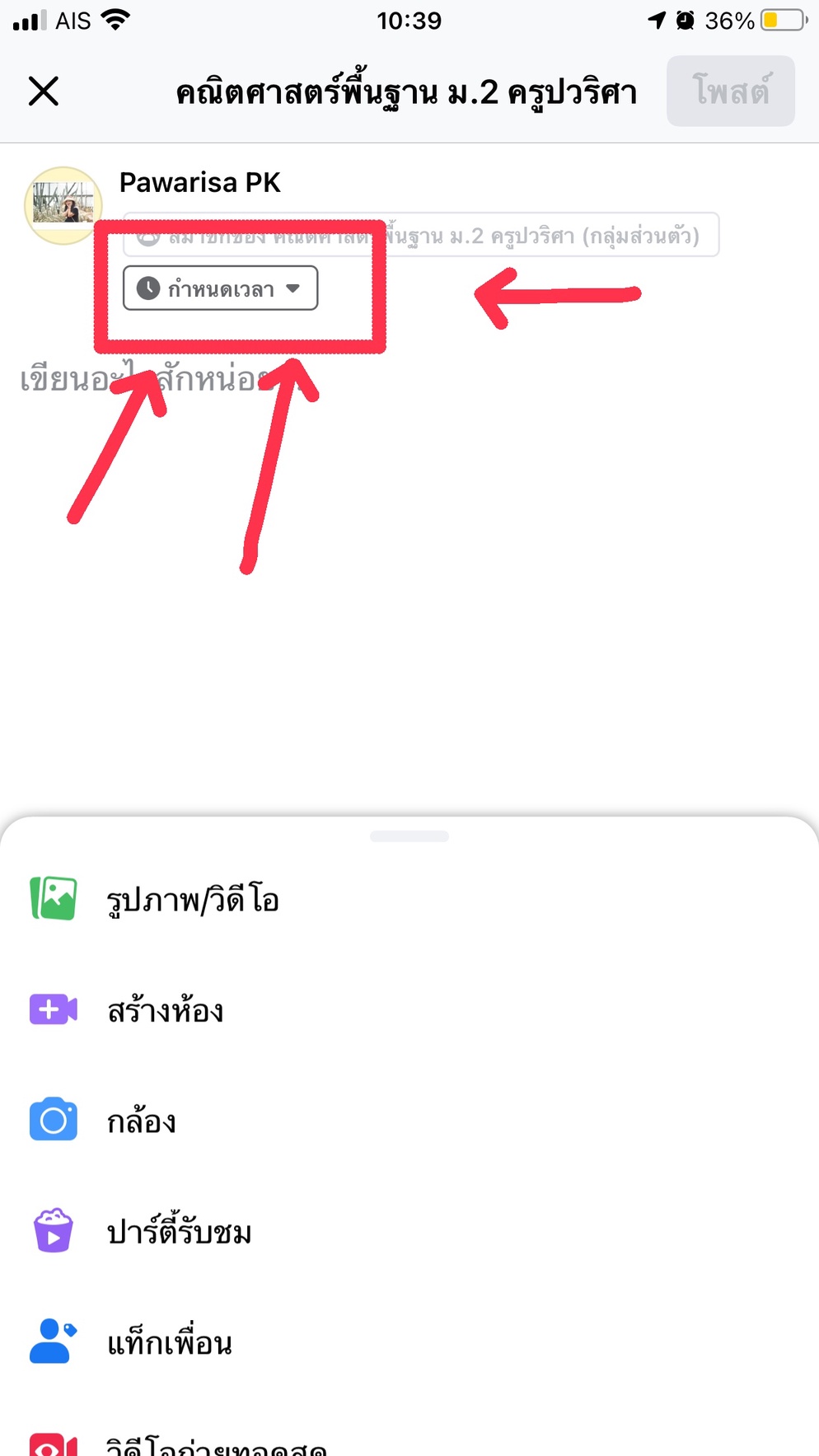819x1456 pixels.
Task: Tap the โพสต์ (Post) button
Action: [x=730, y=91]
